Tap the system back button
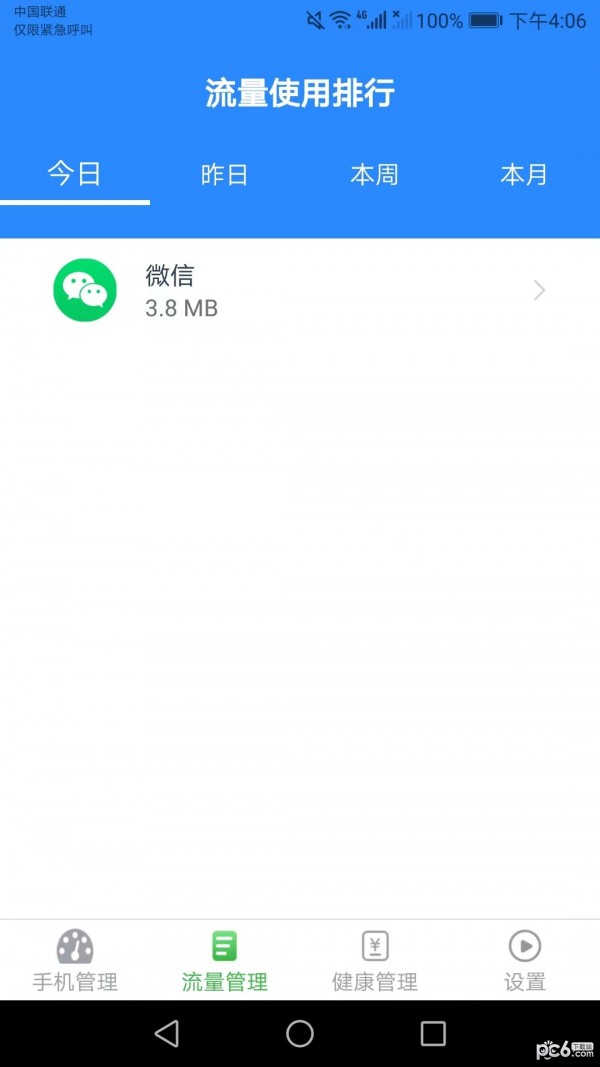 coord(167,1033)
